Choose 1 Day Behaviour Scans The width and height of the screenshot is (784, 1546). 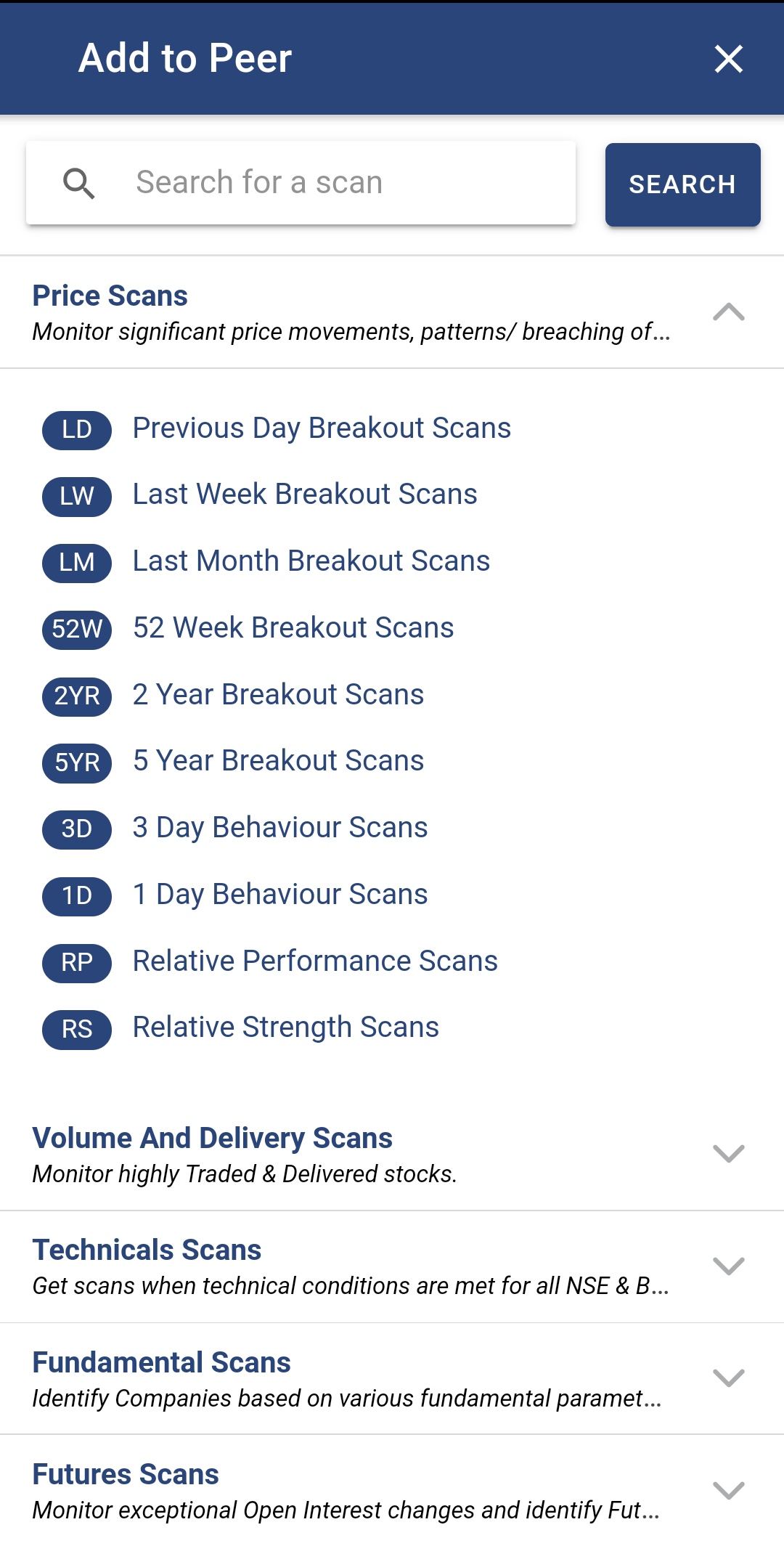[280, 895]
